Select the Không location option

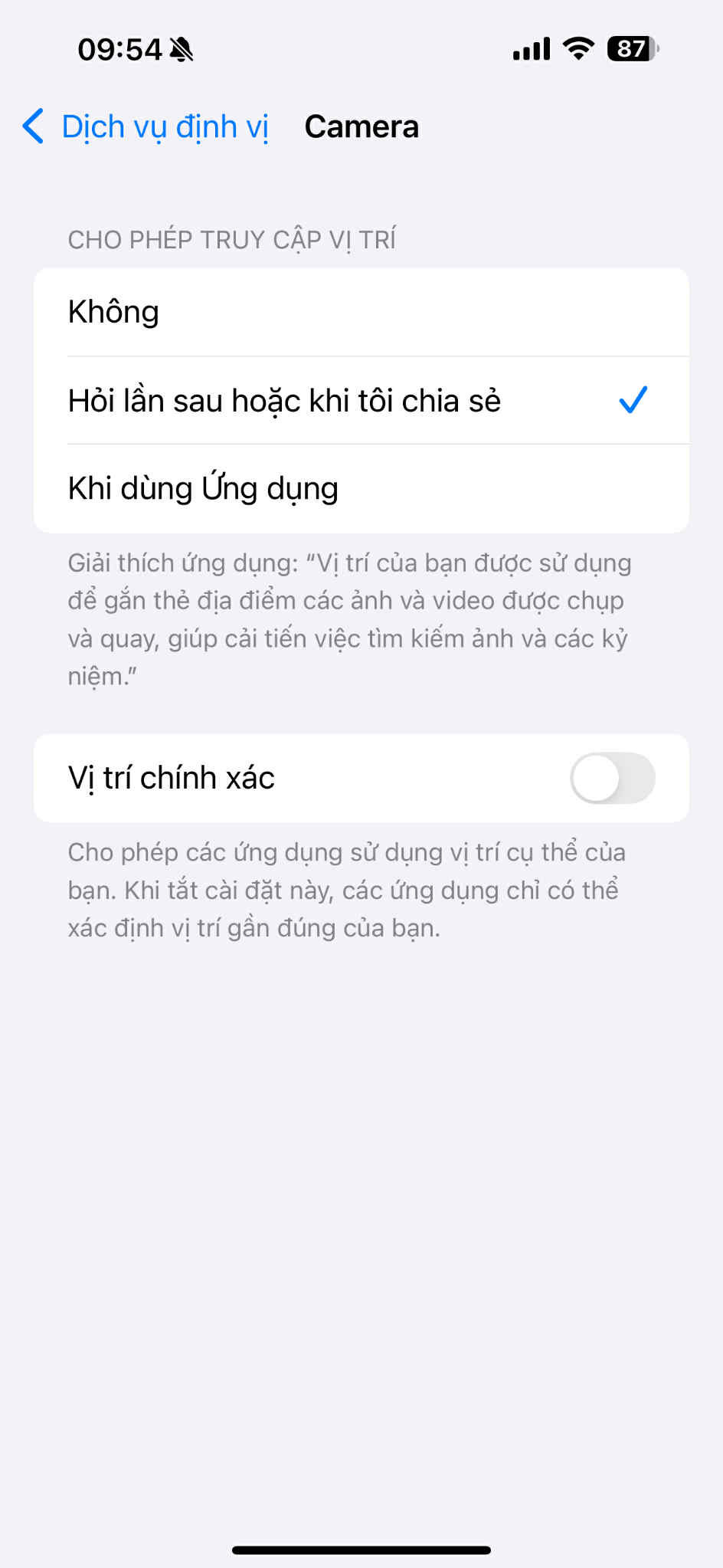pyautogui.click(x=360, y=312)
